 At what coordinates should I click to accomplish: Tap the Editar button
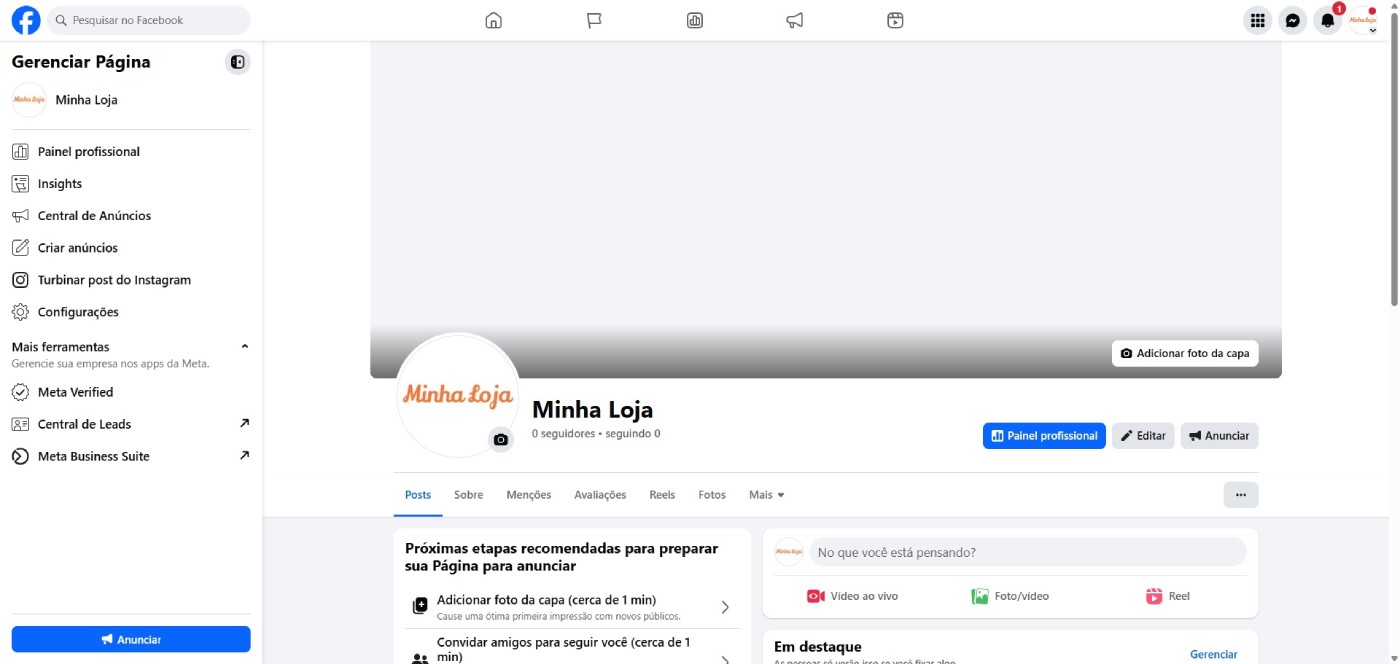click(1143, 436)
